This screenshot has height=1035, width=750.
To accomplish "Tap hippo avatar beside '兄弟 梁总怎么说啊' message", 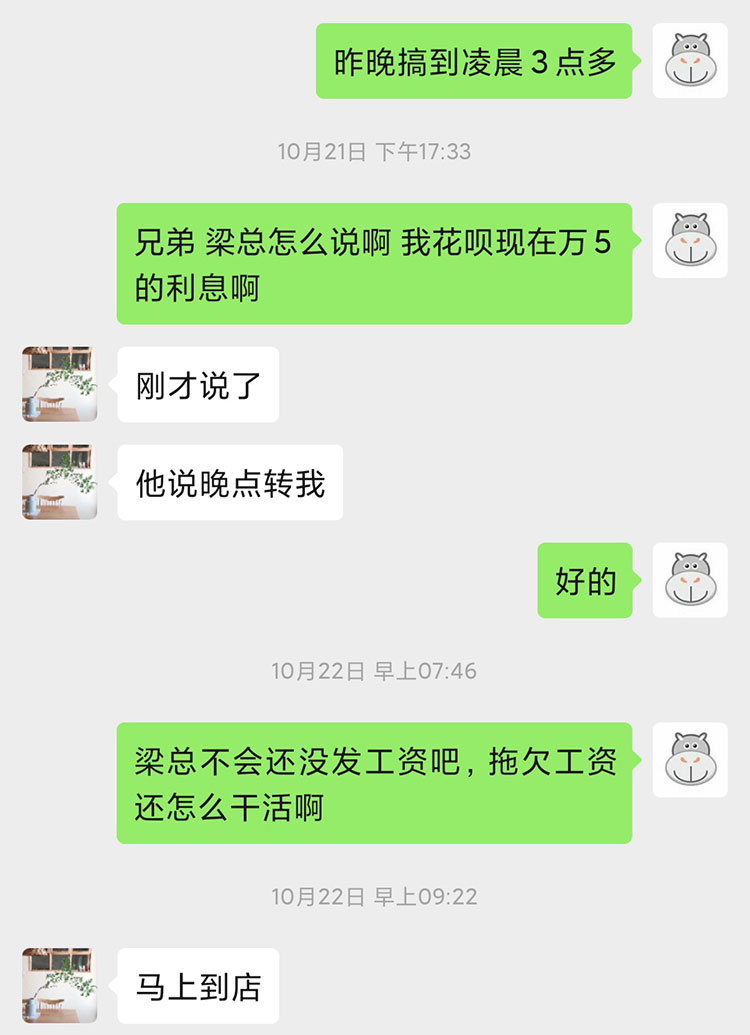I will [x=690, y=240].
